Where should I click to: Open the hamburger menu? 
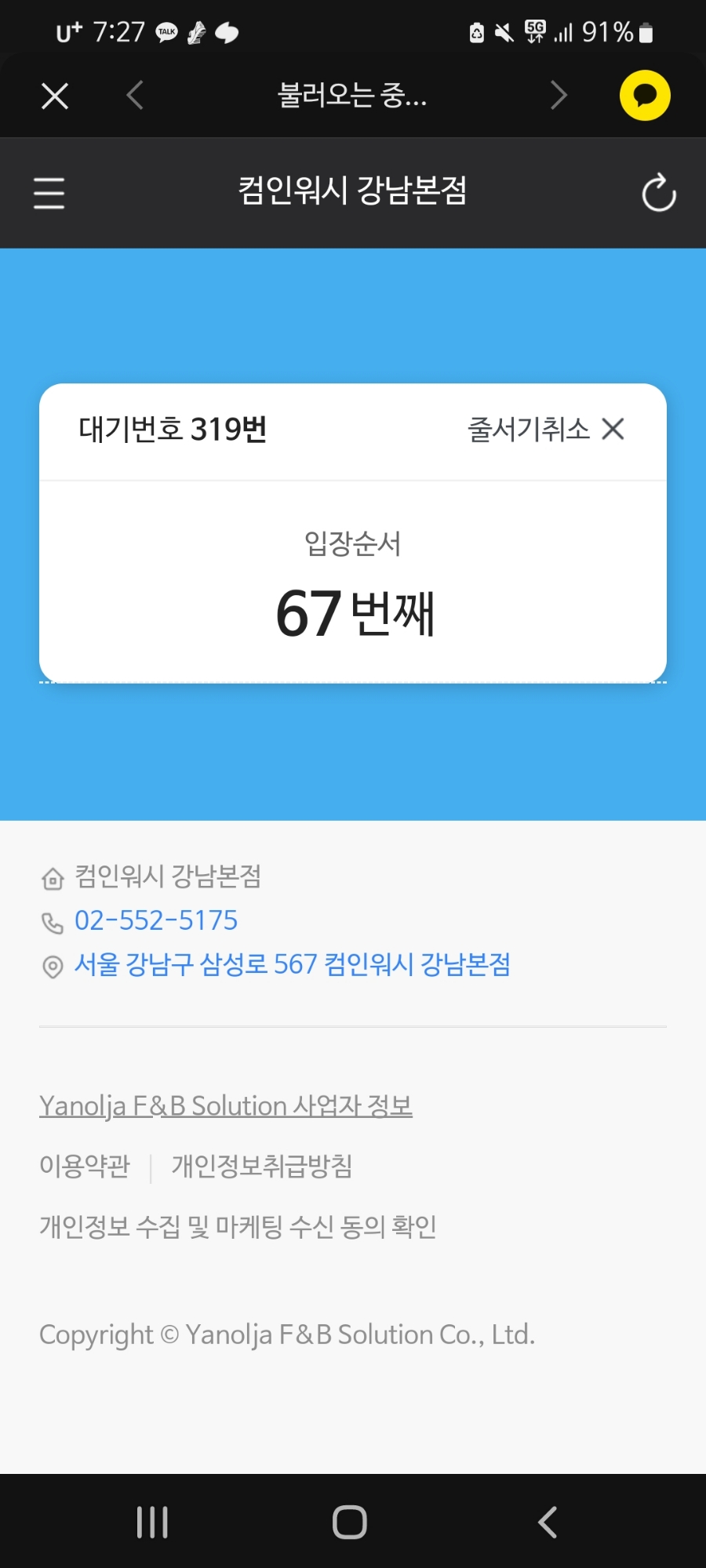(x=49, y=193)
